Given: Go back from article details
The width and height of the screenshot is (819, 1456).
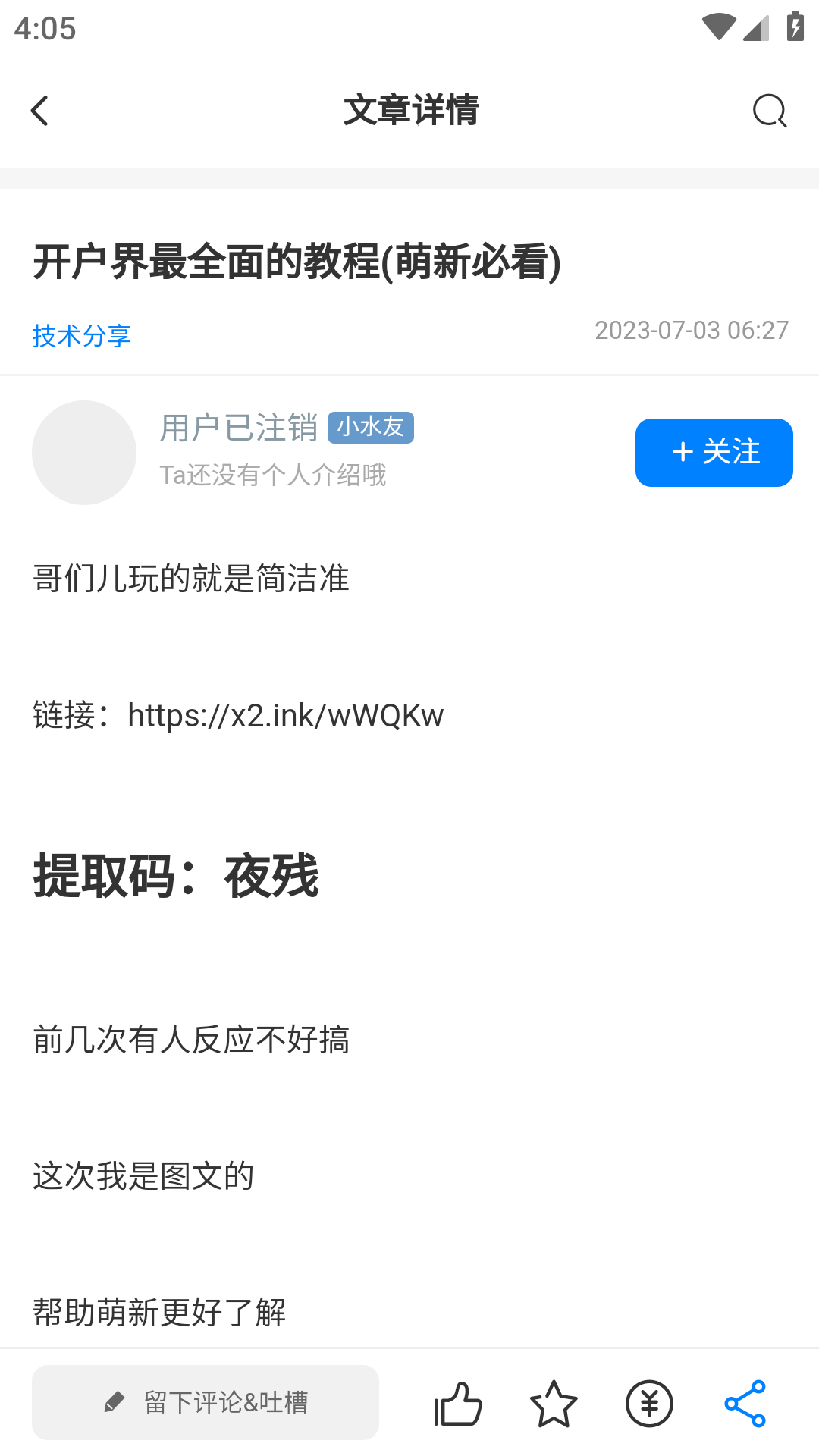Looking at the screenshot, I should click(x=39, y=111).
